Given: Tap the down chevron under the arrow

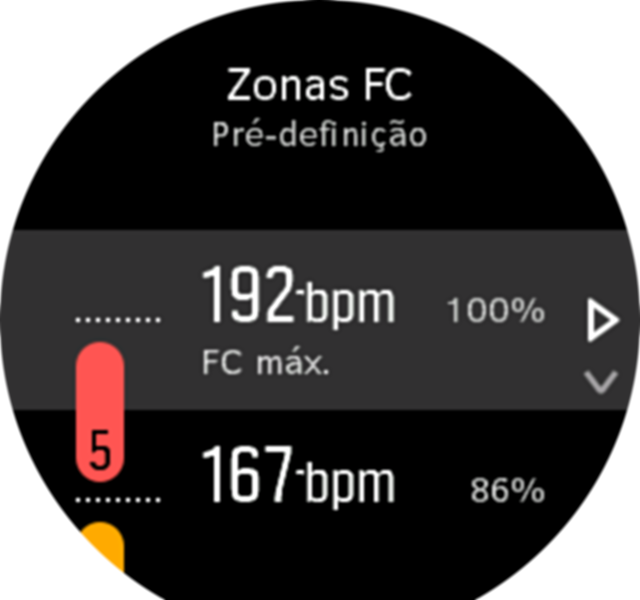Looking at the screenshot, I should 601,382.
